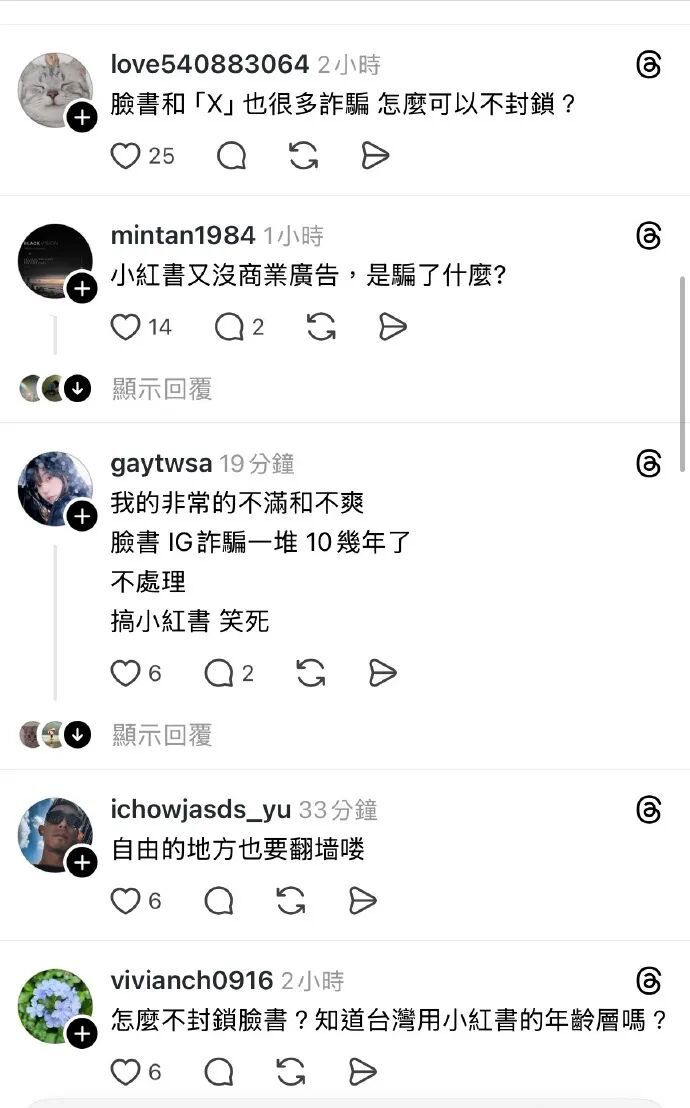
Task: Reply to vivianch0916's comment
Action: [219, 1072]
